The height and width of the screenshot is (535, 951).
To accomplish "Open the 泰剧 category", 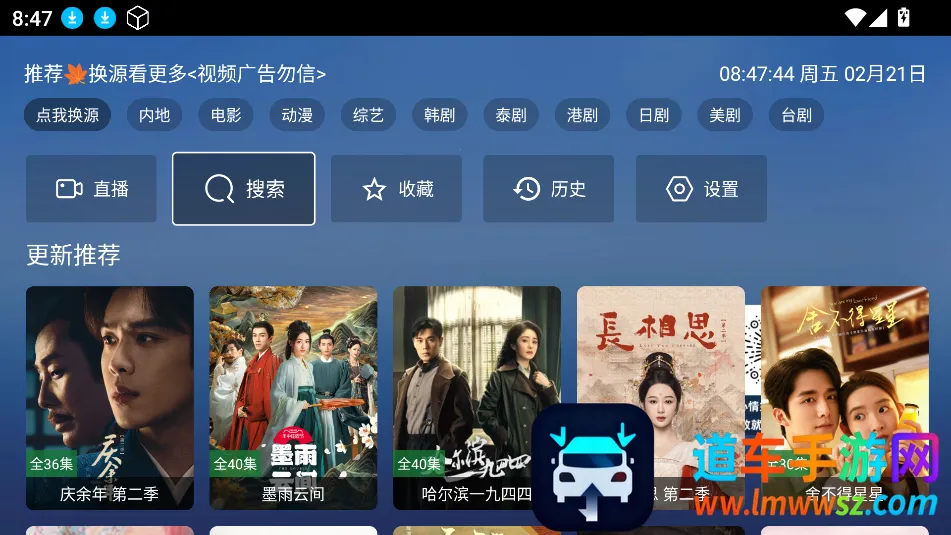I will [x=511, y=115].
